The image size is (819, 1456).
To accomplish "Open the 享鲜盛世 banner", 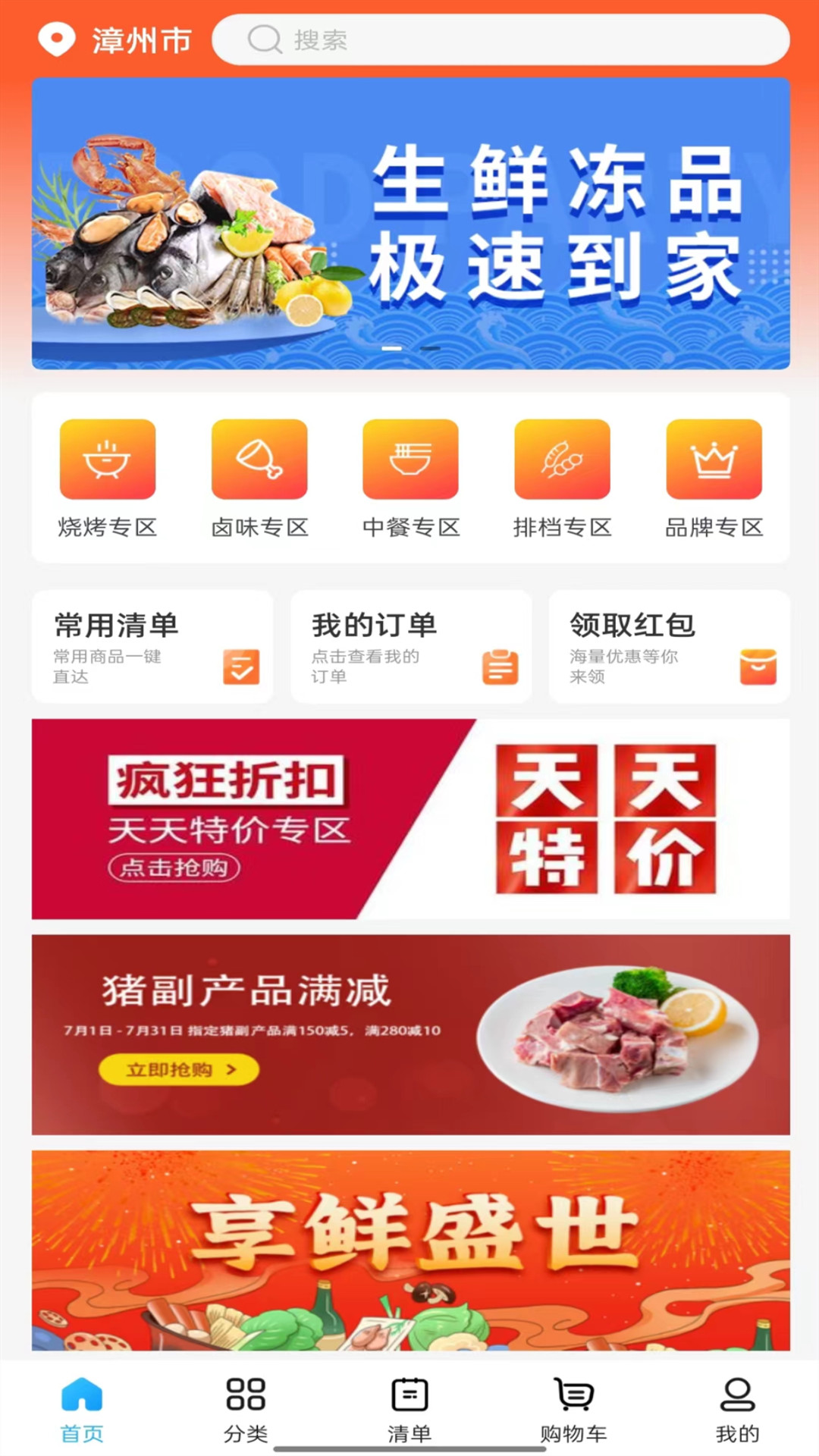I will pos(410,1250).
